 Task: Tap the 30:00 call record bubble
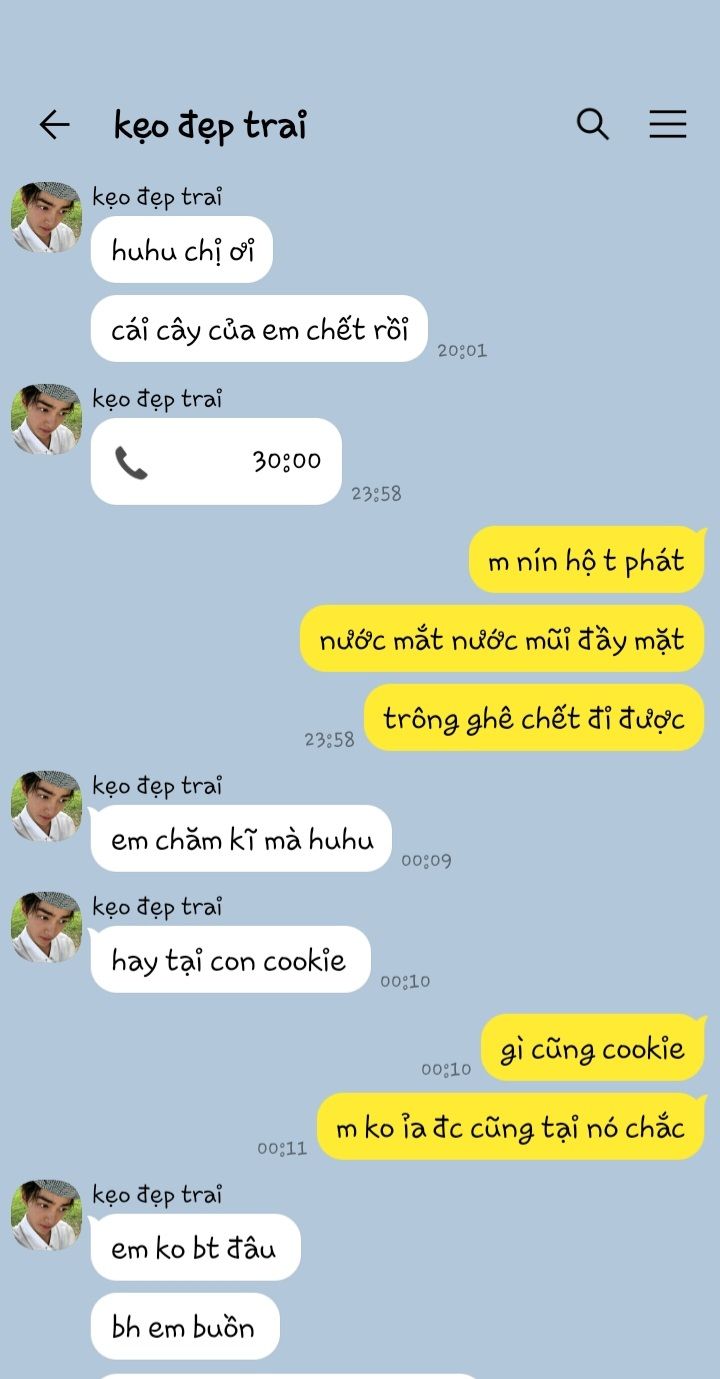[216, 462]
